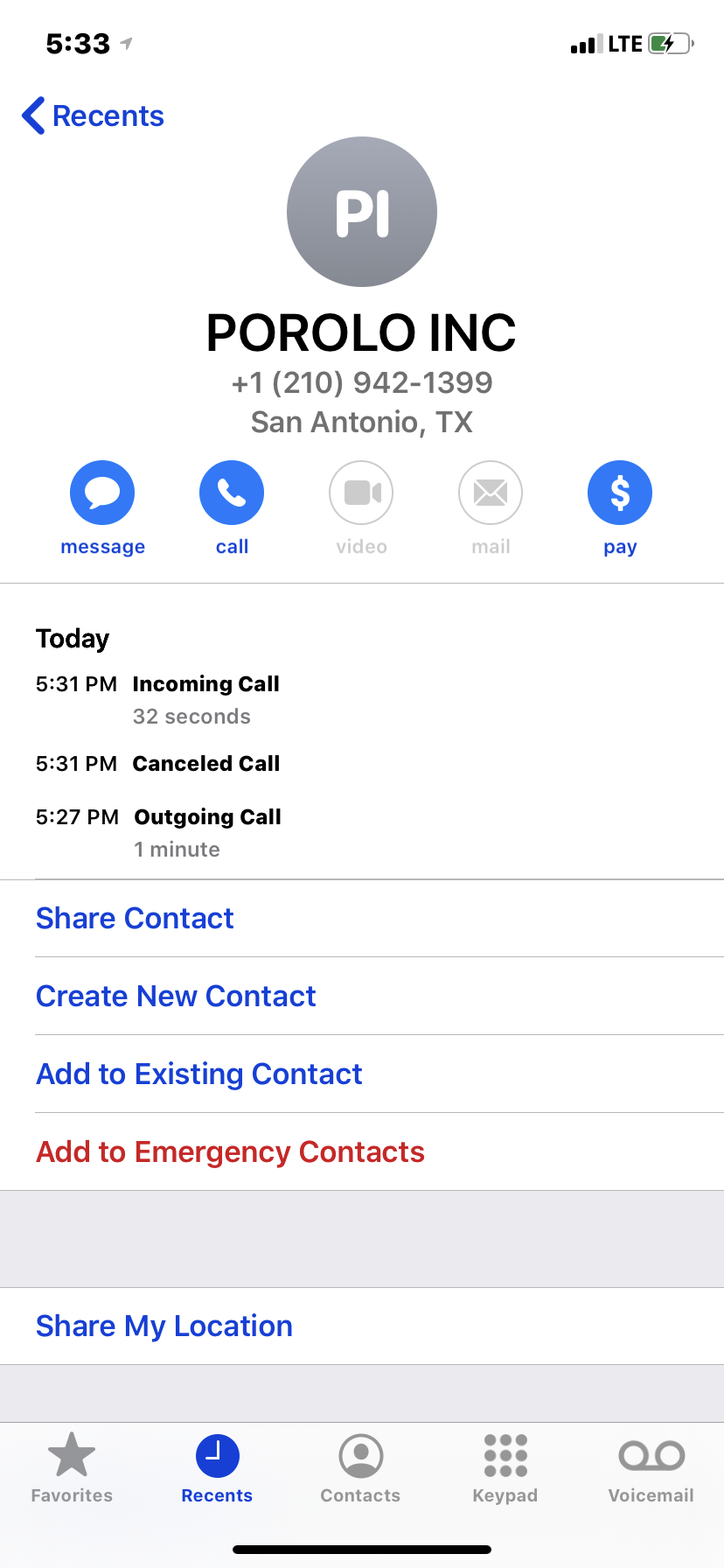
Task: Send a message to POROLO INC
Action: 102,493
